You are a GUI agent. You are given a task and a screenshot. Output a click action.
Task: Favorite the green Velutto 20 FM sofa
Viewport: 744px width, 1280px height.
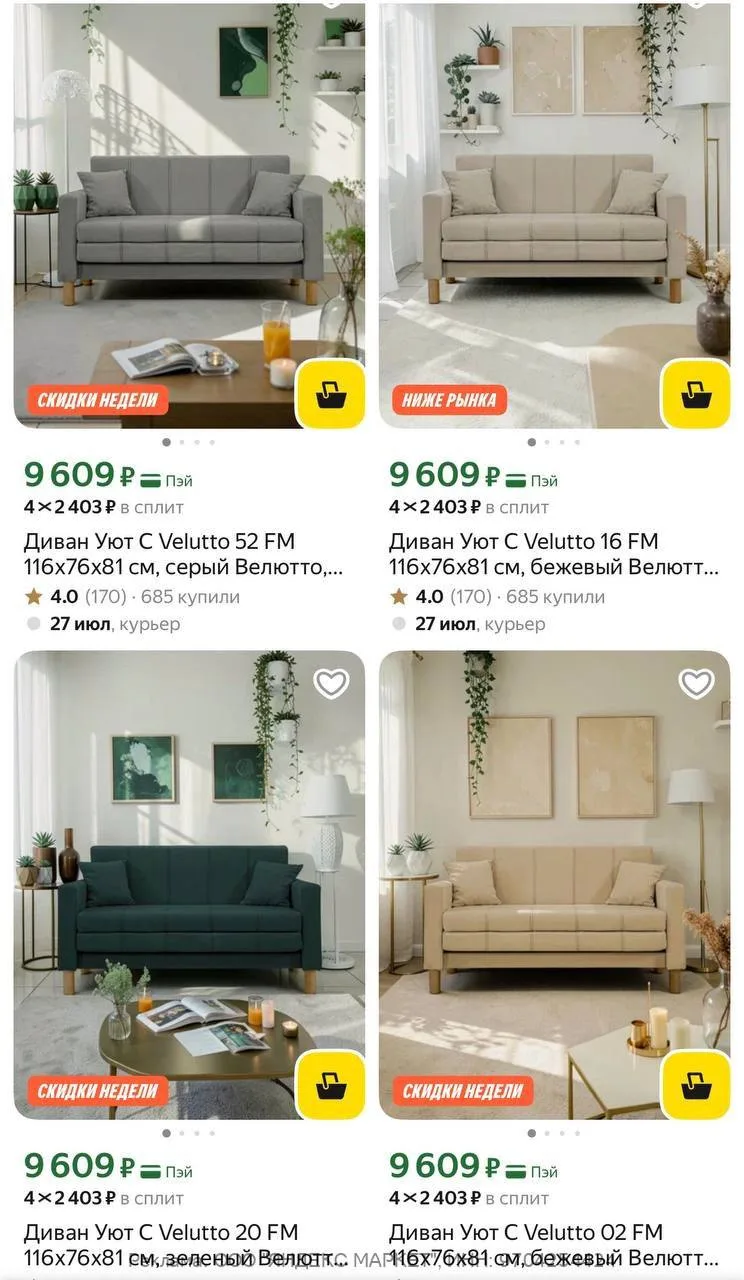click(x=331, y=684)
